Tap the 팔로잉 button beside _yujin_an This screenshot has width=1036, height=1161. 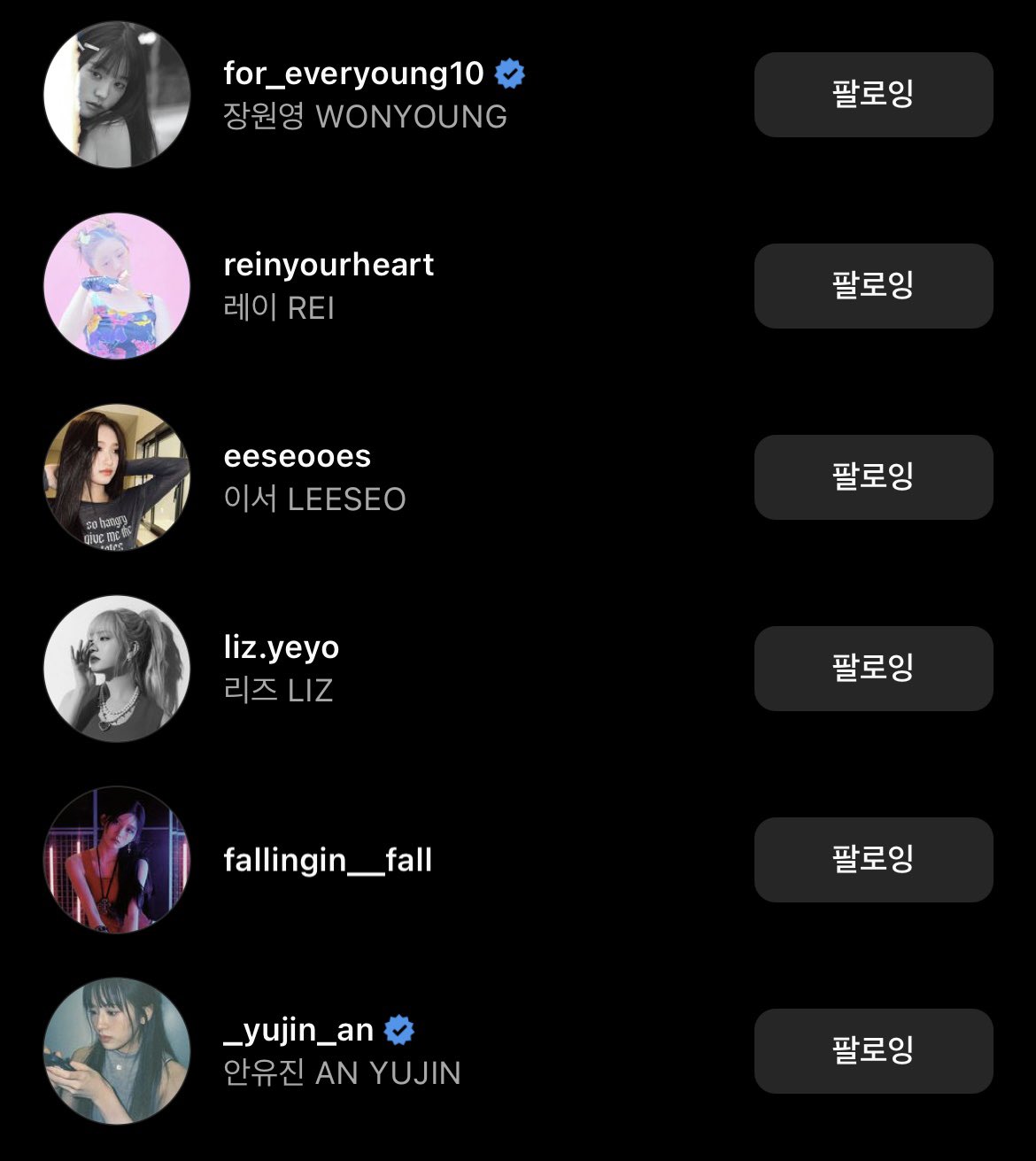coord(873,1051)
